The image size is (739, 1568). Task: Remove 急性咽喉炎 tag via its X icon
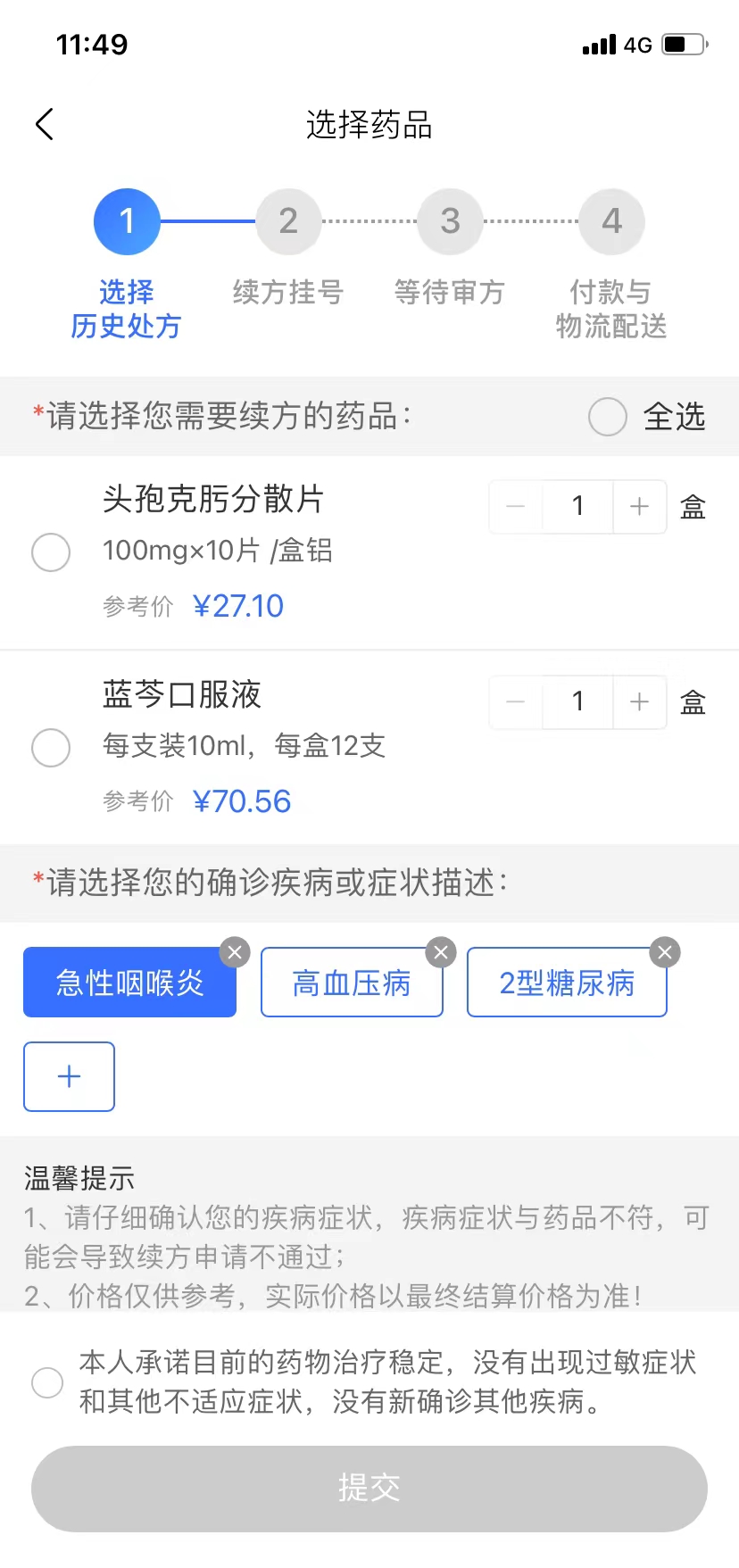tap(235, 951)
